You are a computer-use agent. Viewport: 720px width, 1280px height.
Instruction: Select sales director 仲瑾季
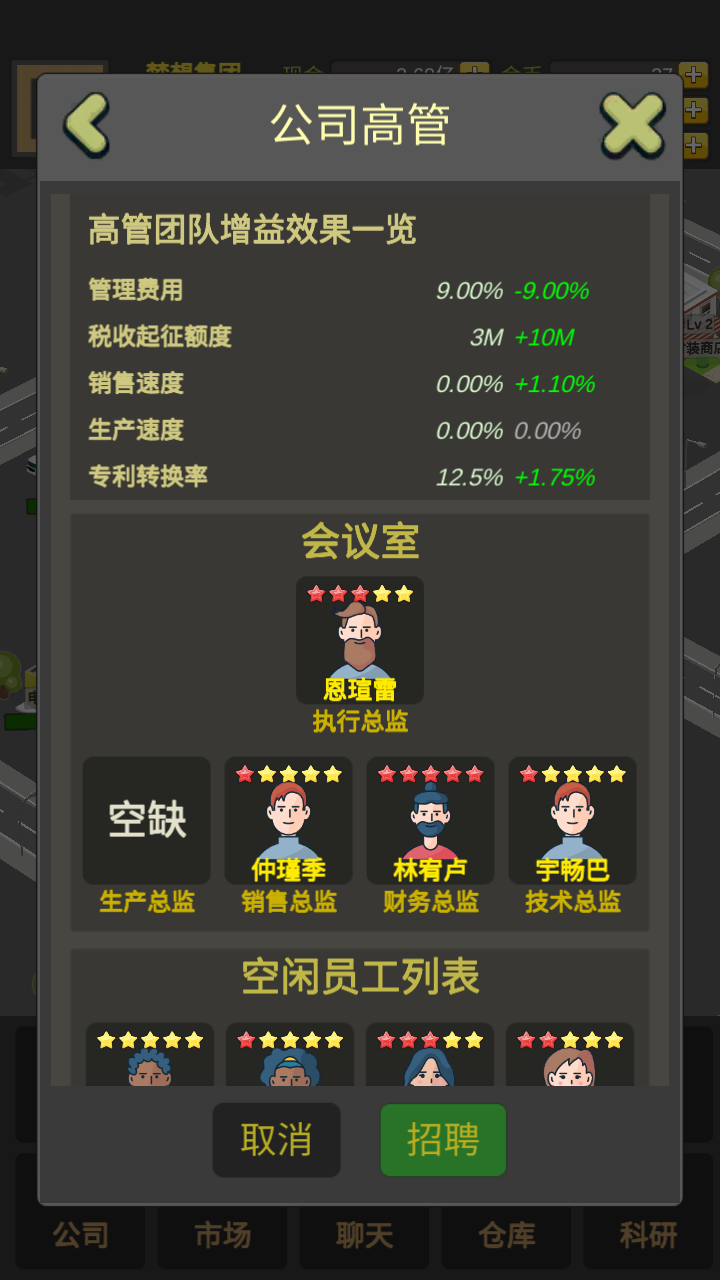click(289, 821)
